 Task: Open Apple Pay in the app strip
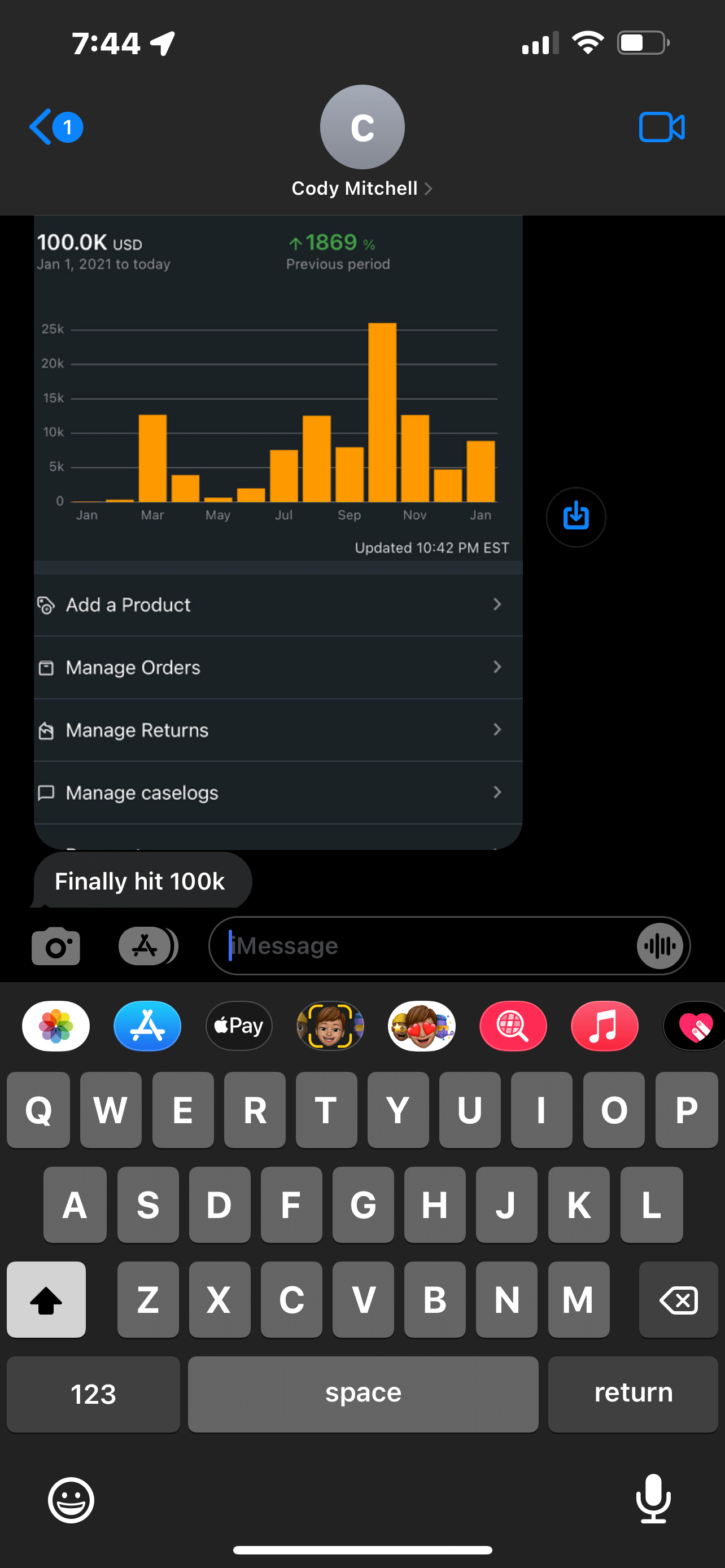pos(239,1026)
